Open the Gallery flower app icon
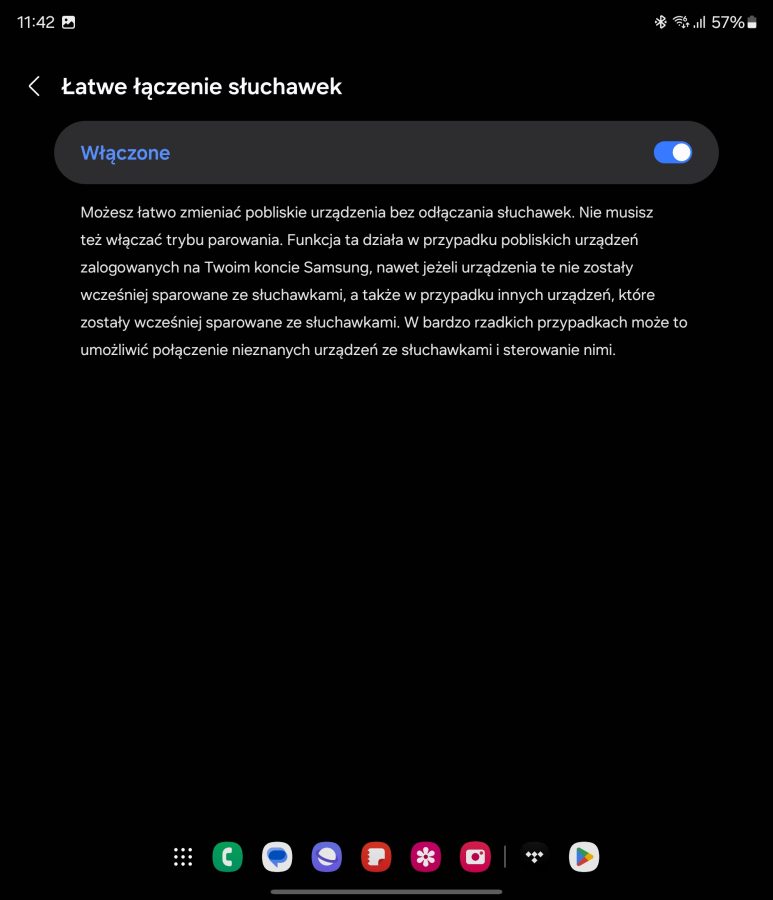Viewport: 773px width, 900px height. [426, 857]
